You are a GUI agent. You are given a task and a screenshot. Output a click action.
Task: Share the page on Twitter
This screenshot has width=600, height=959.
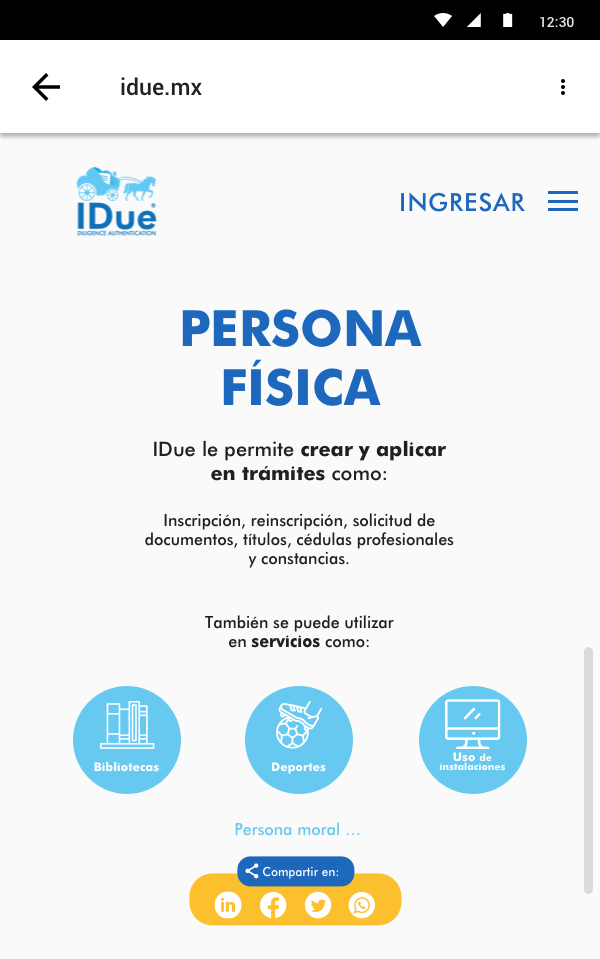tap(318, 906)
